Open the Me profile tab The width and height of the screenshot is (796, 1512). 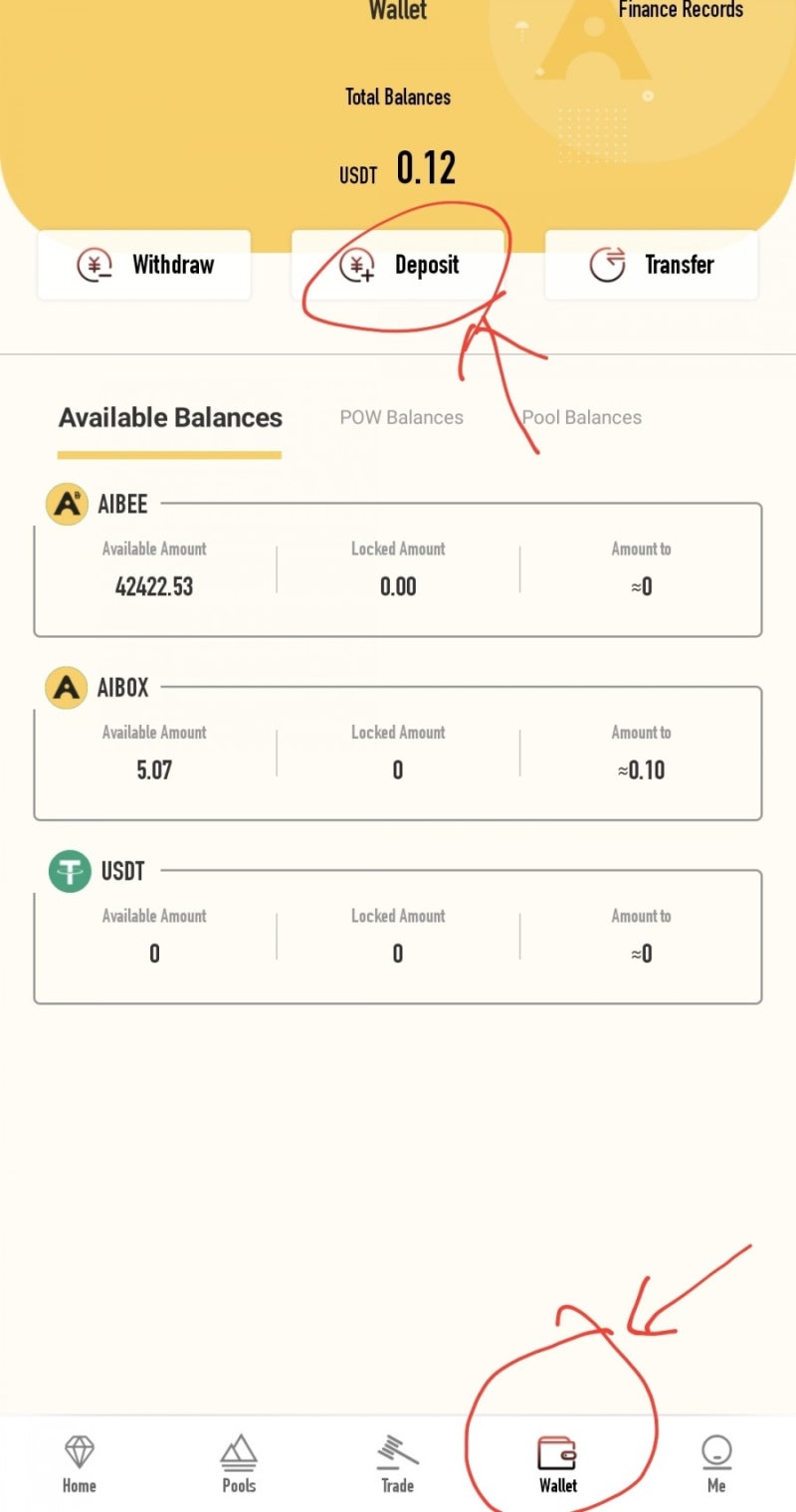click(x=716, y=1464)
